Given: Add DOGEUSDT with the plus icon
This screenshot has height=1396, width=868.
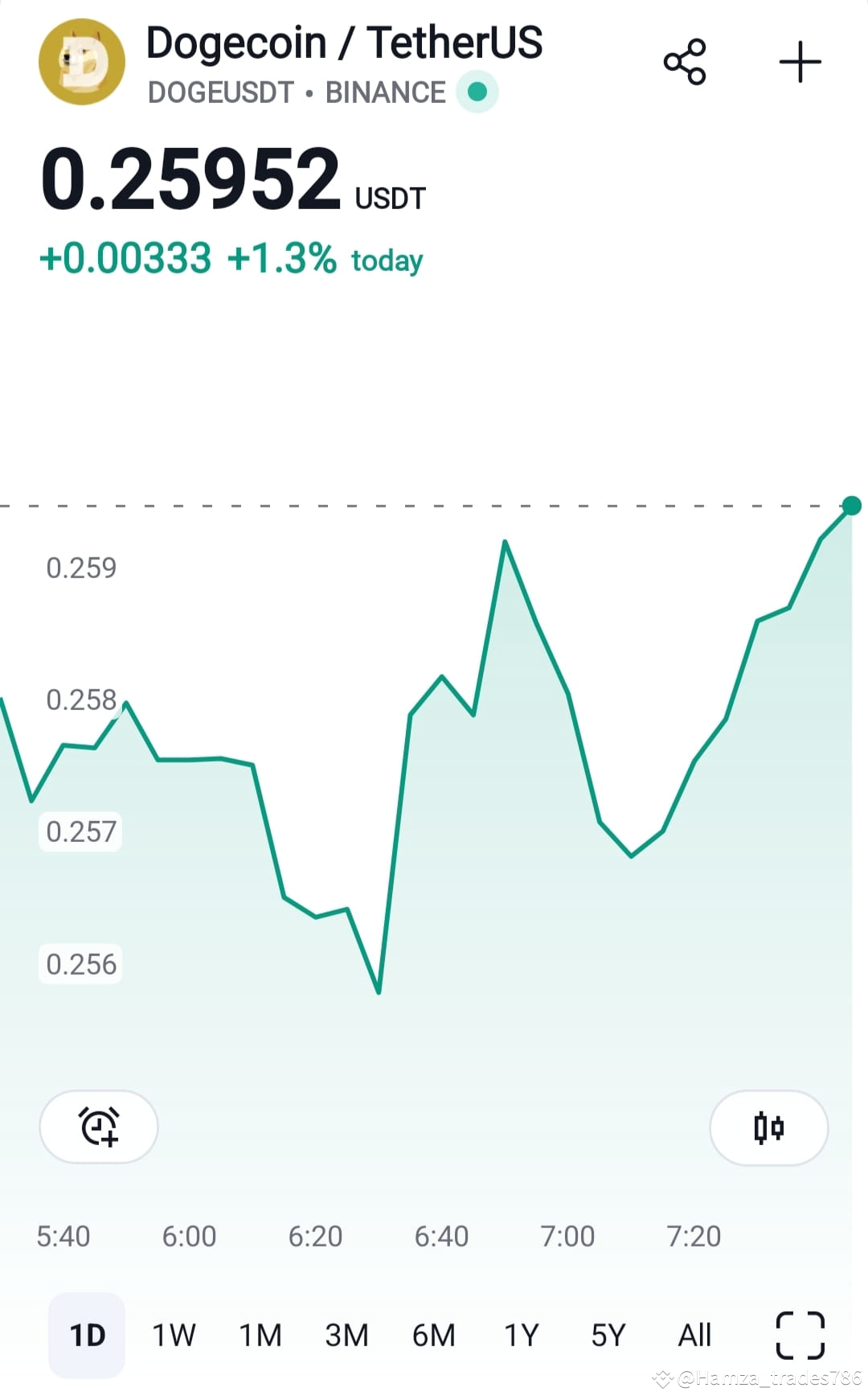Looking at the screenshot, I should (x=800, y=62).
